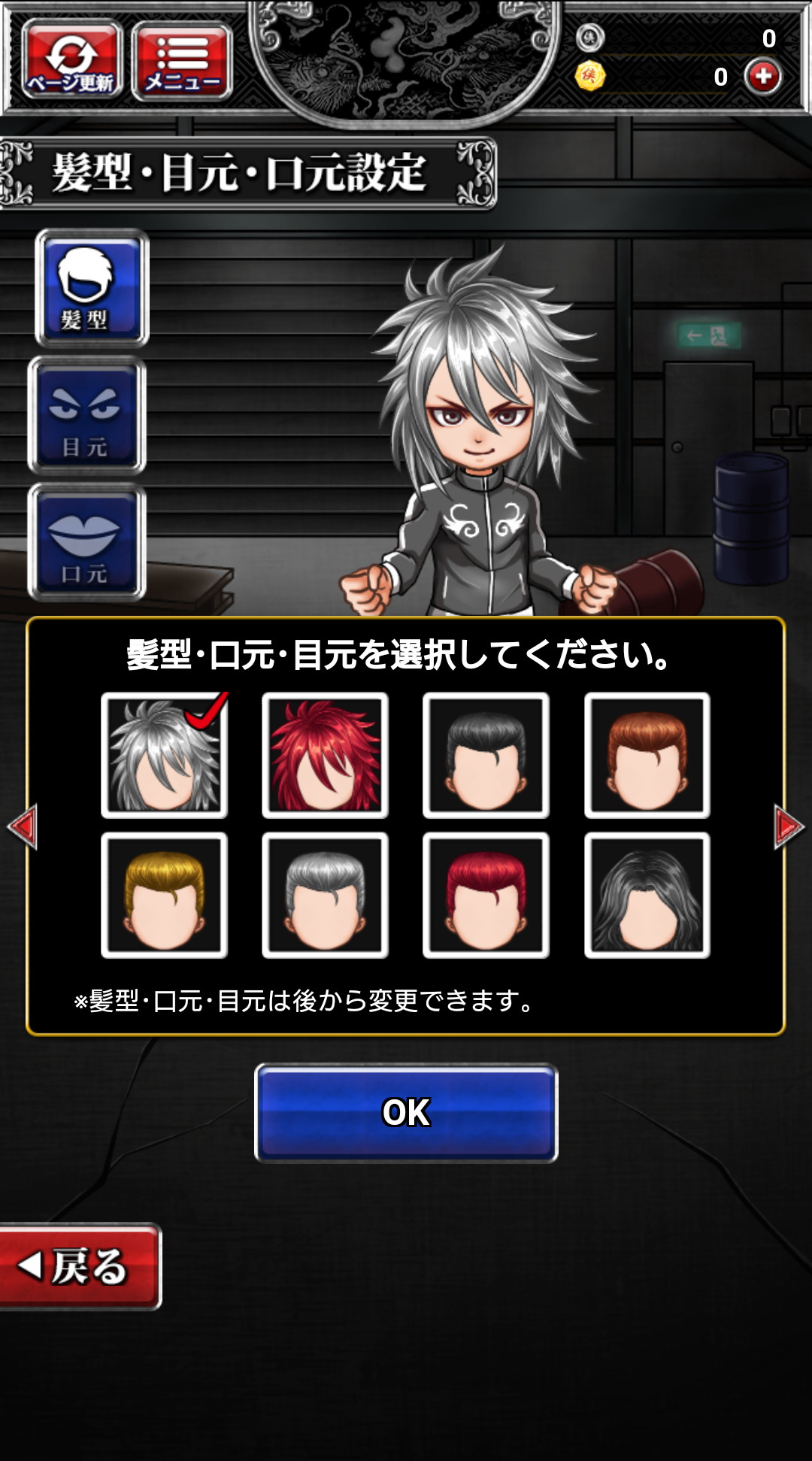Tap the ページ更新 refresh button
The image size is (812, 1461).
72,60
